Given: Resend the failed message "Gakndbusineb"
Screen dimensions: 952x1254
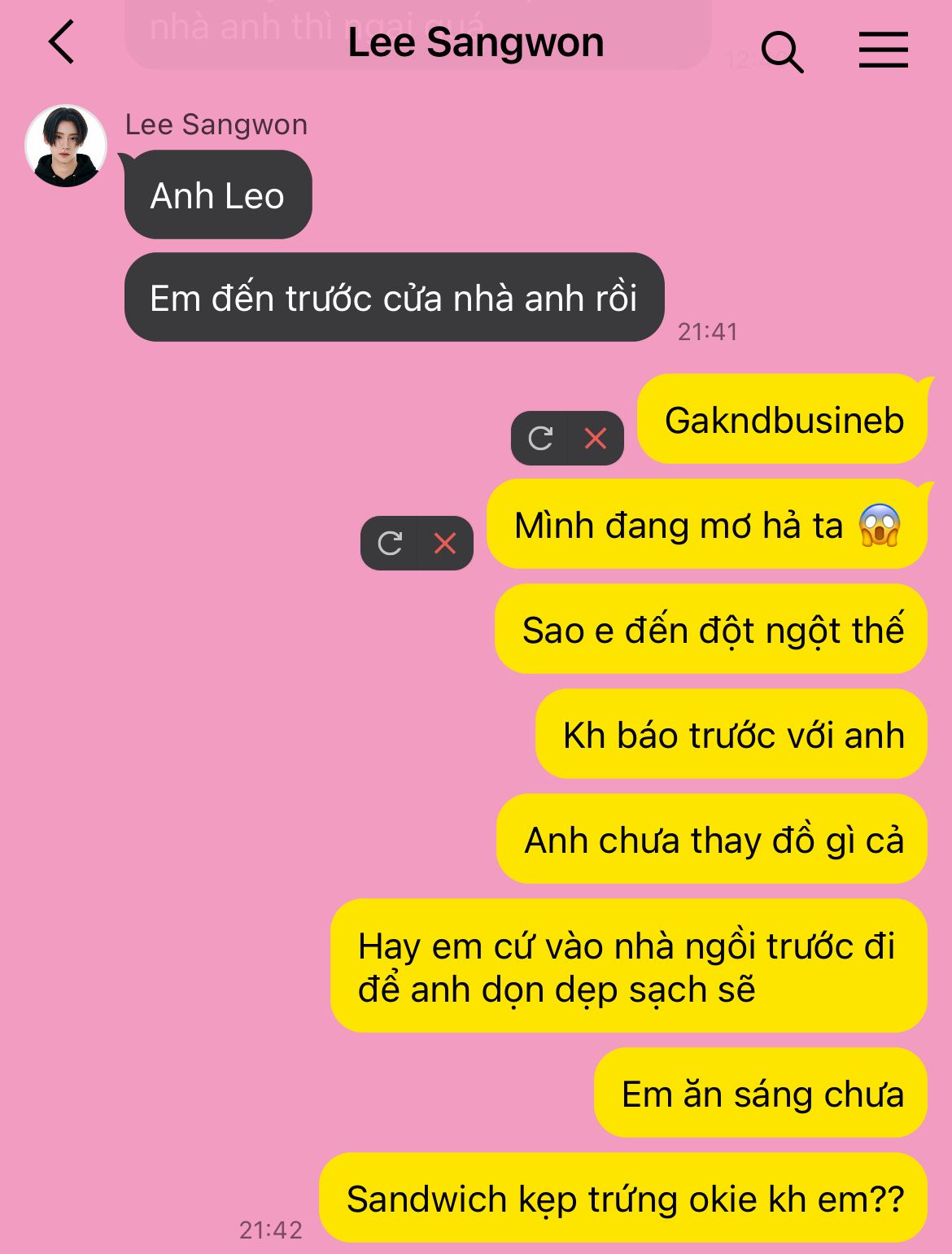Looking at the screenshot, I should (x=540, y=439).
